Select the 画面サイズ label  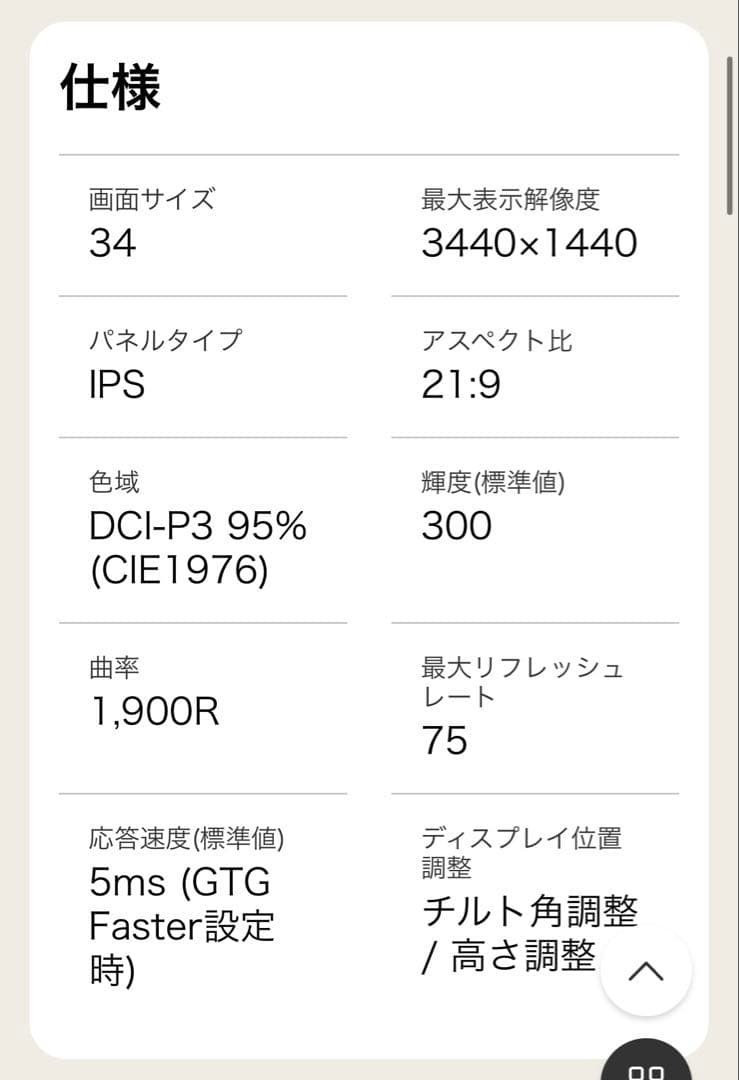151,198
